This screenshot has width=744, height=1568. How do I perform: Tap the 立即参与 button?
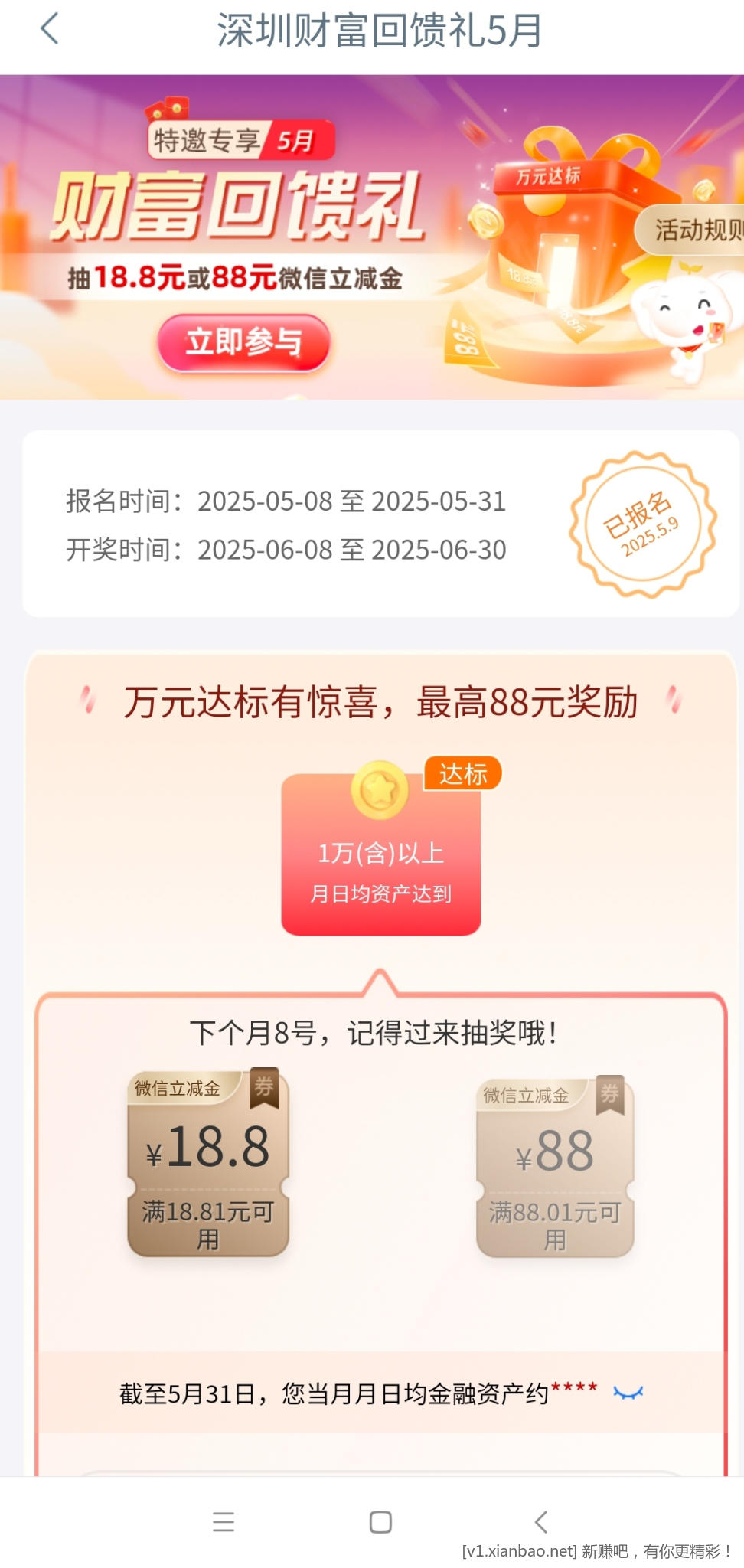[x=243, y=342]
